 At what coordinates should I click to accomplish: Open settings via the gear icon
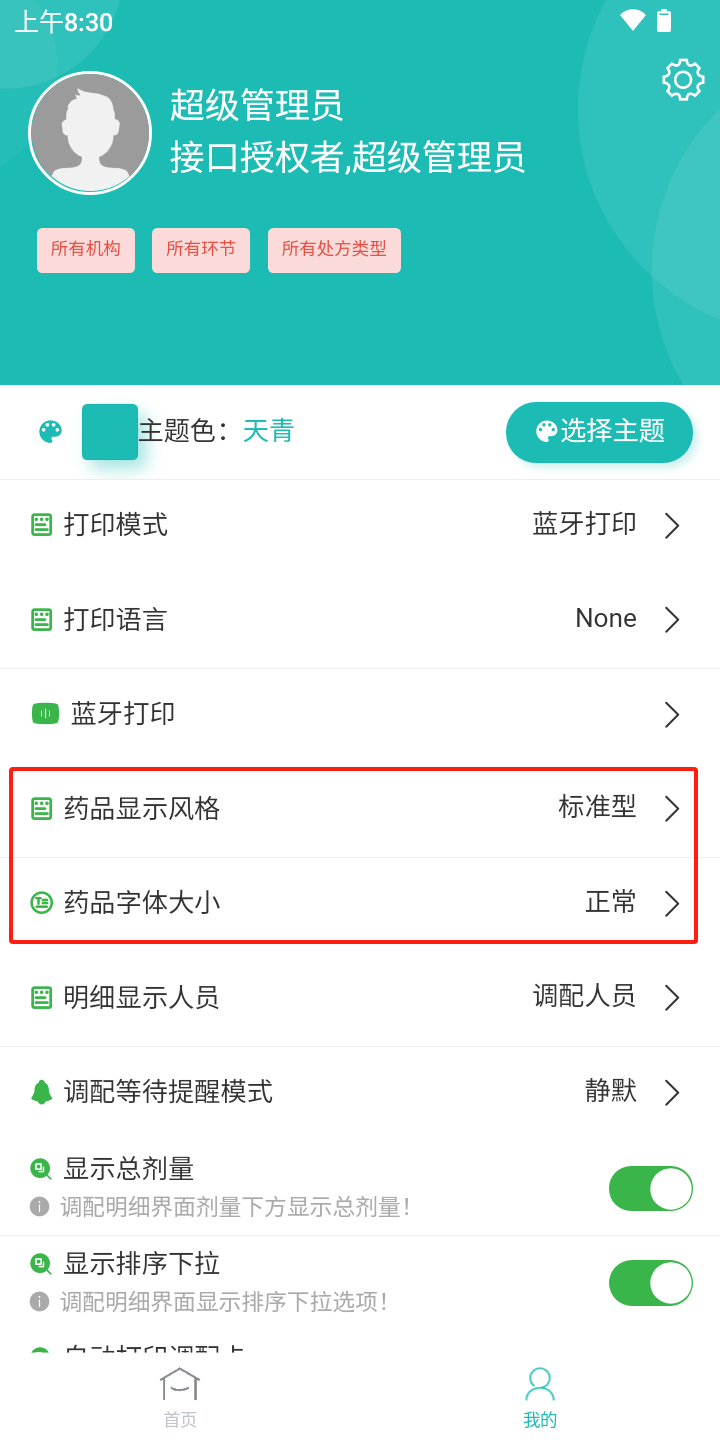pyautogui.click(x=683, y=80)
